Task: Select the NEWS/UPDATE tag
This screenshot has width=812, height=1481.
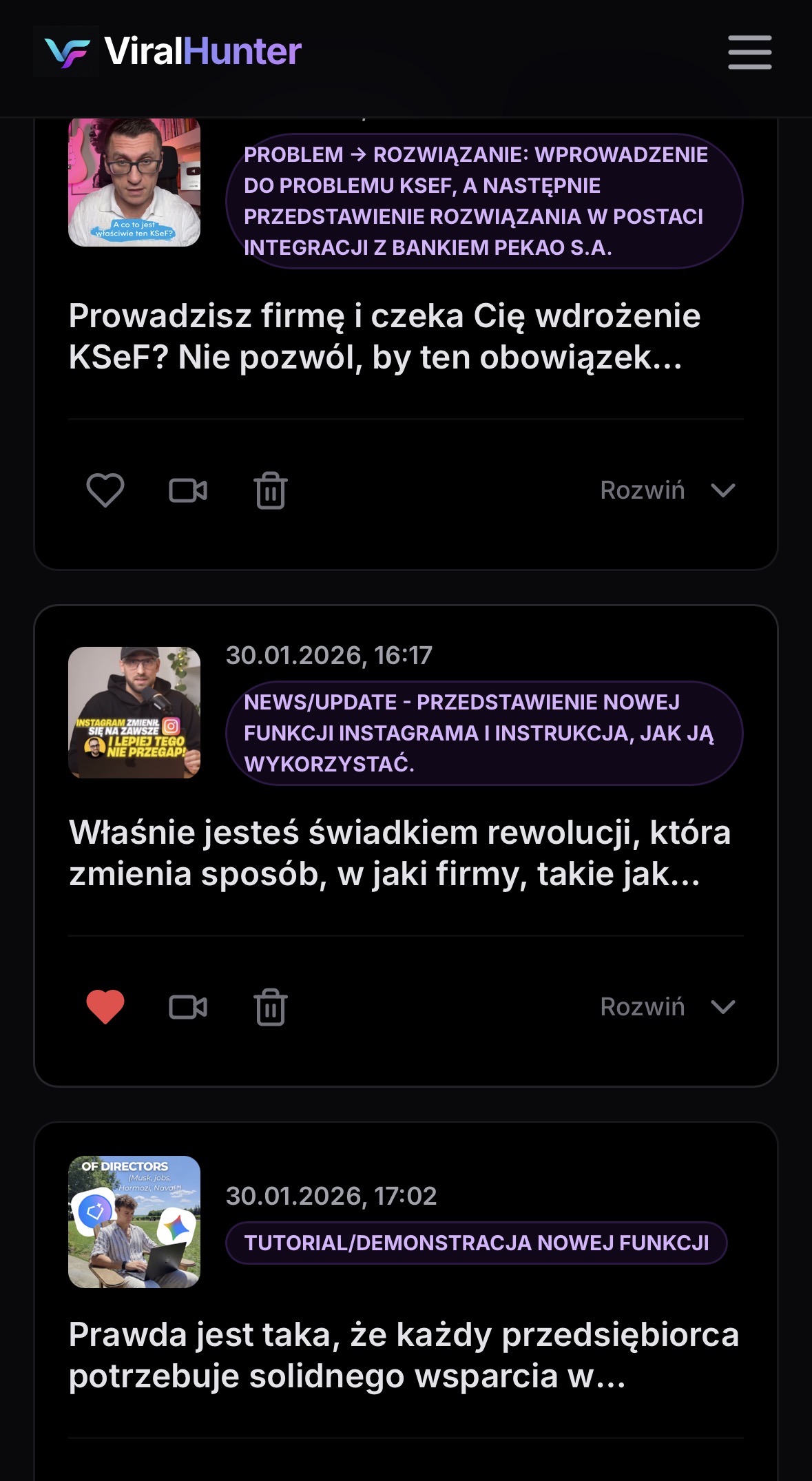Action: 481,732
